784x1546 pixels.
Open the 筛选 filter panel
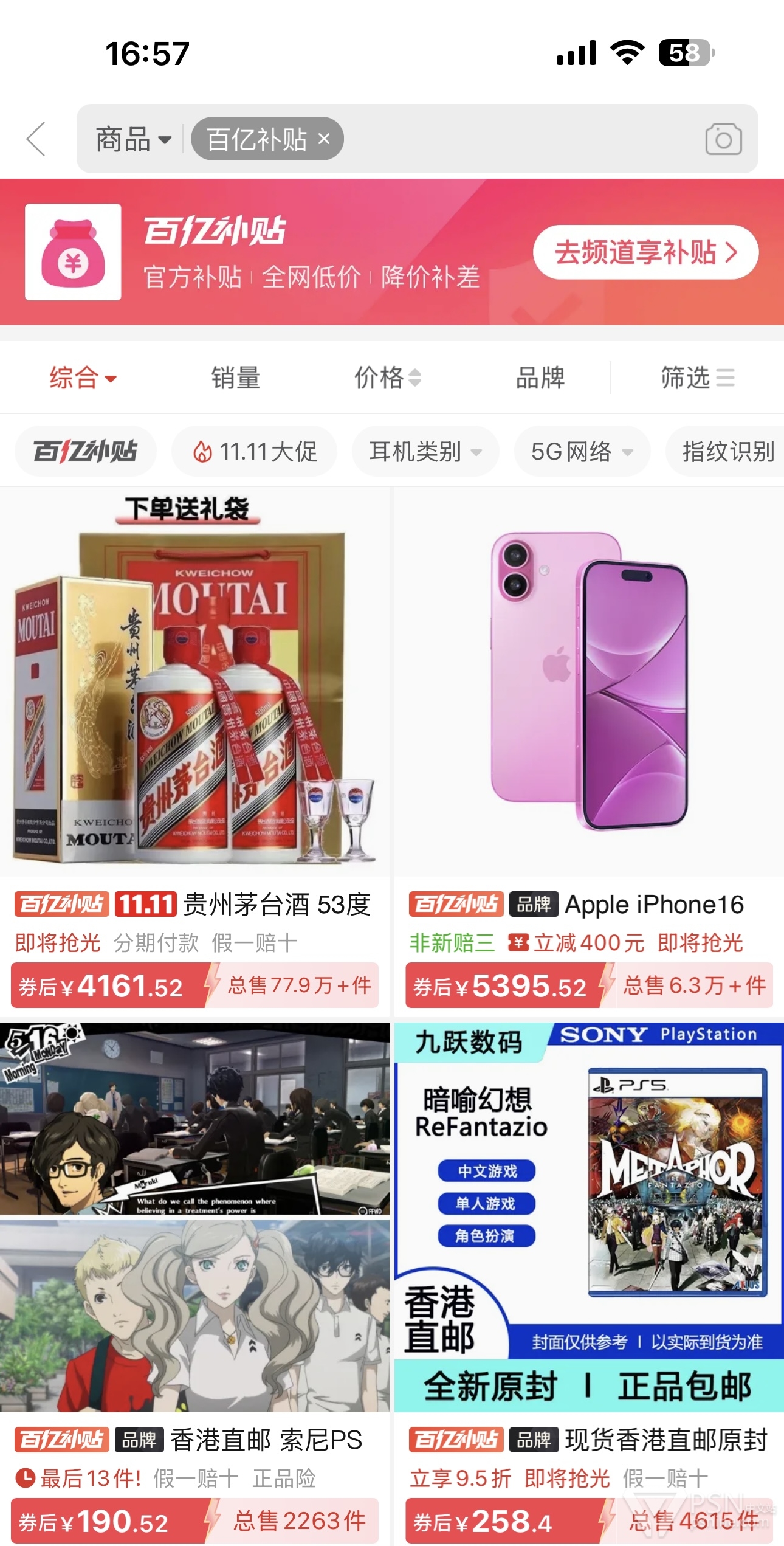click(698, 378)
